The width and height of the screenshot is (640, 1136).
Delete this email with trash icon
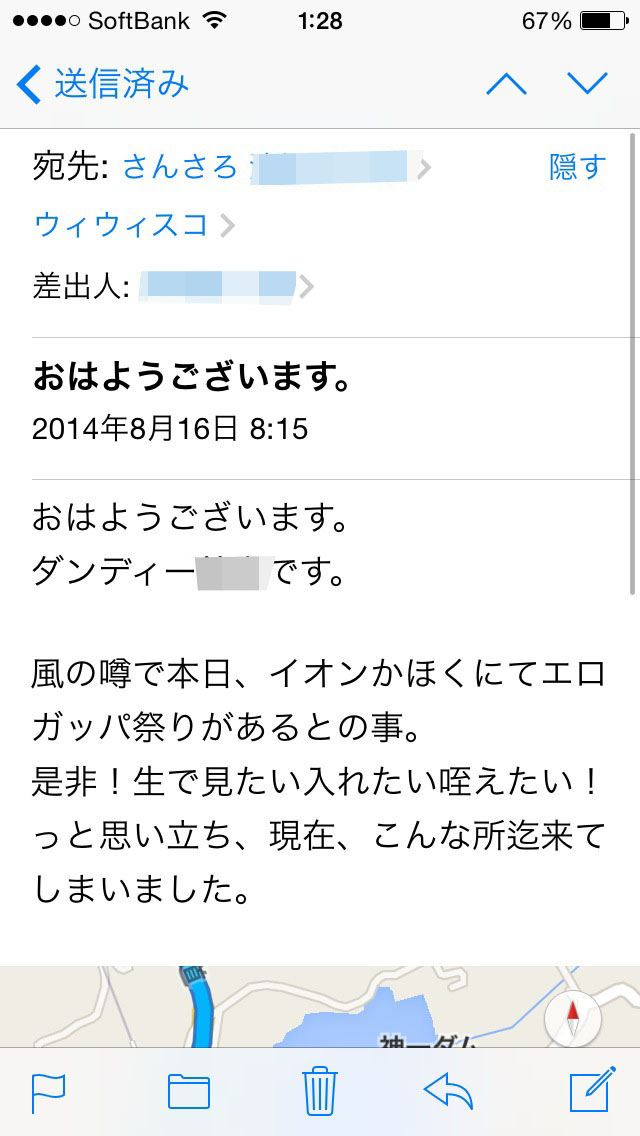coord(320,1090)
